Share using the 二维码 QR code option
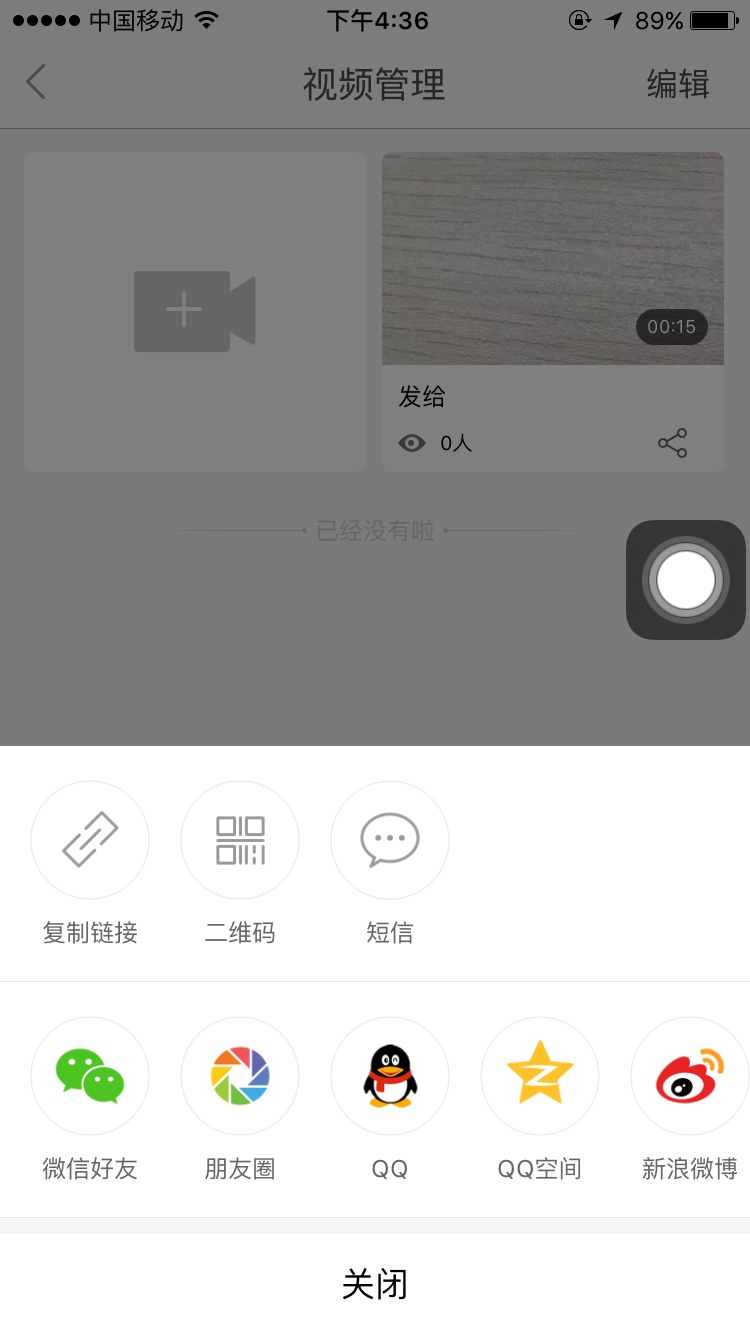This screenshot has width=750, height=1334. click(x=240, y=840)
